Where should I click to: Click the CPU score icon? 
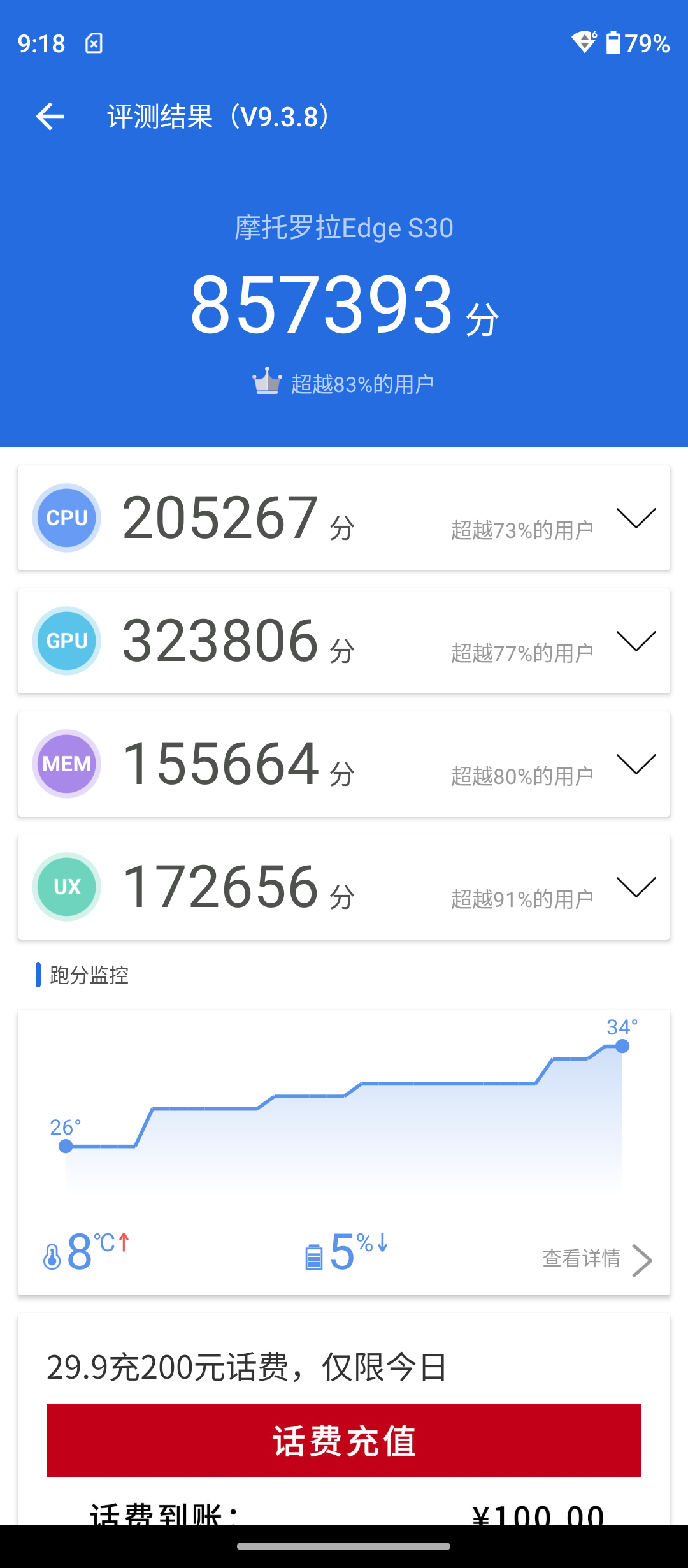66,518
